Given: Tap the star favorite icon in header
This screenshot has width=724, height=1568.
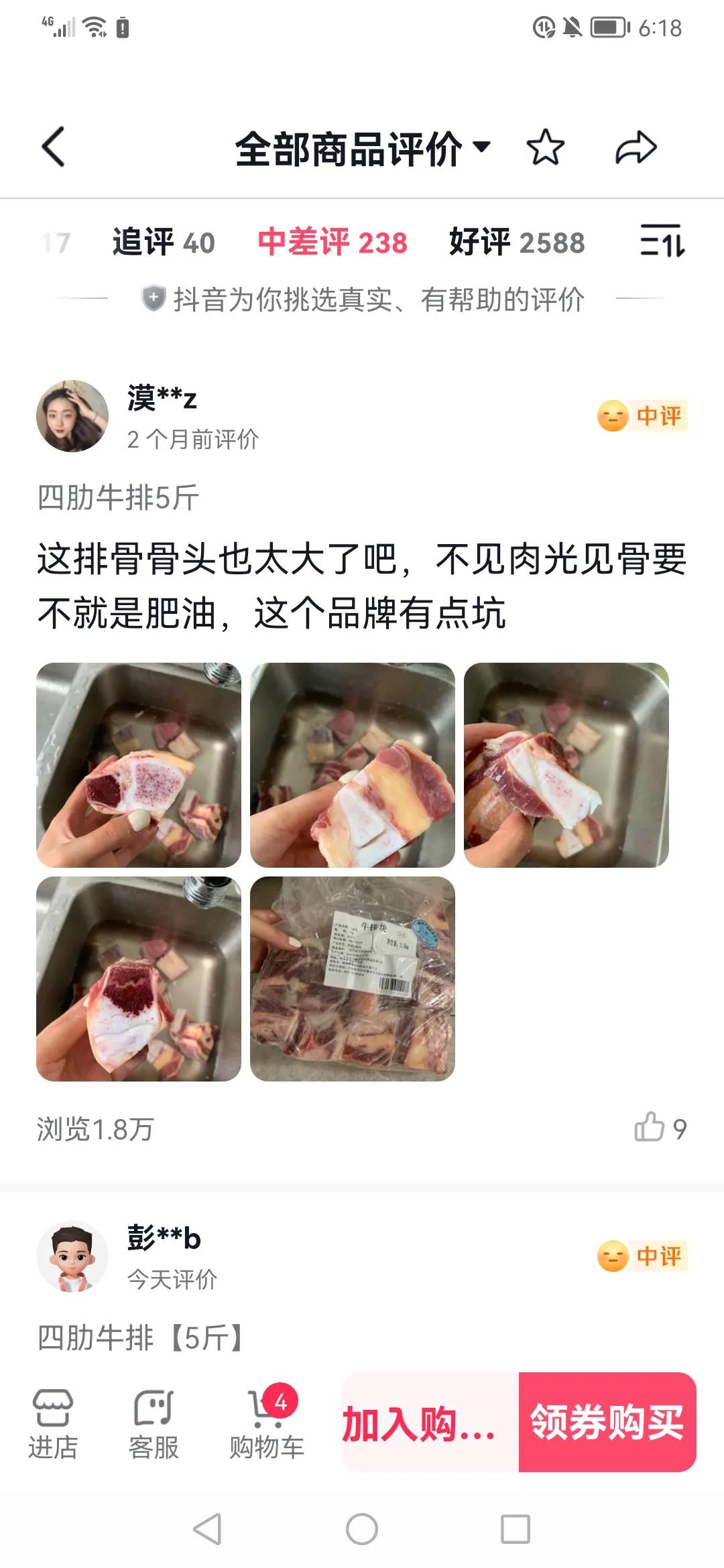Looking at the screenshot, I should point(544,146).
